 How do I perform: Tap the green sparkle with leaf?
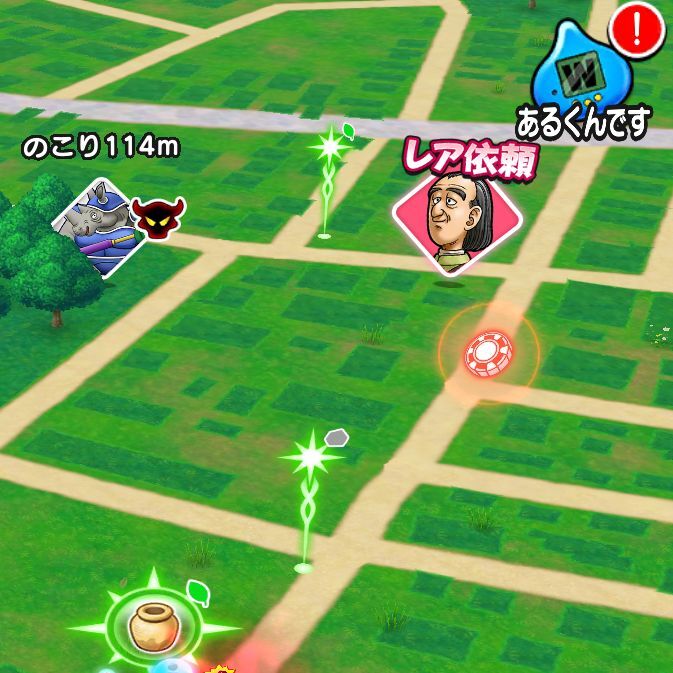pos(327,148)
